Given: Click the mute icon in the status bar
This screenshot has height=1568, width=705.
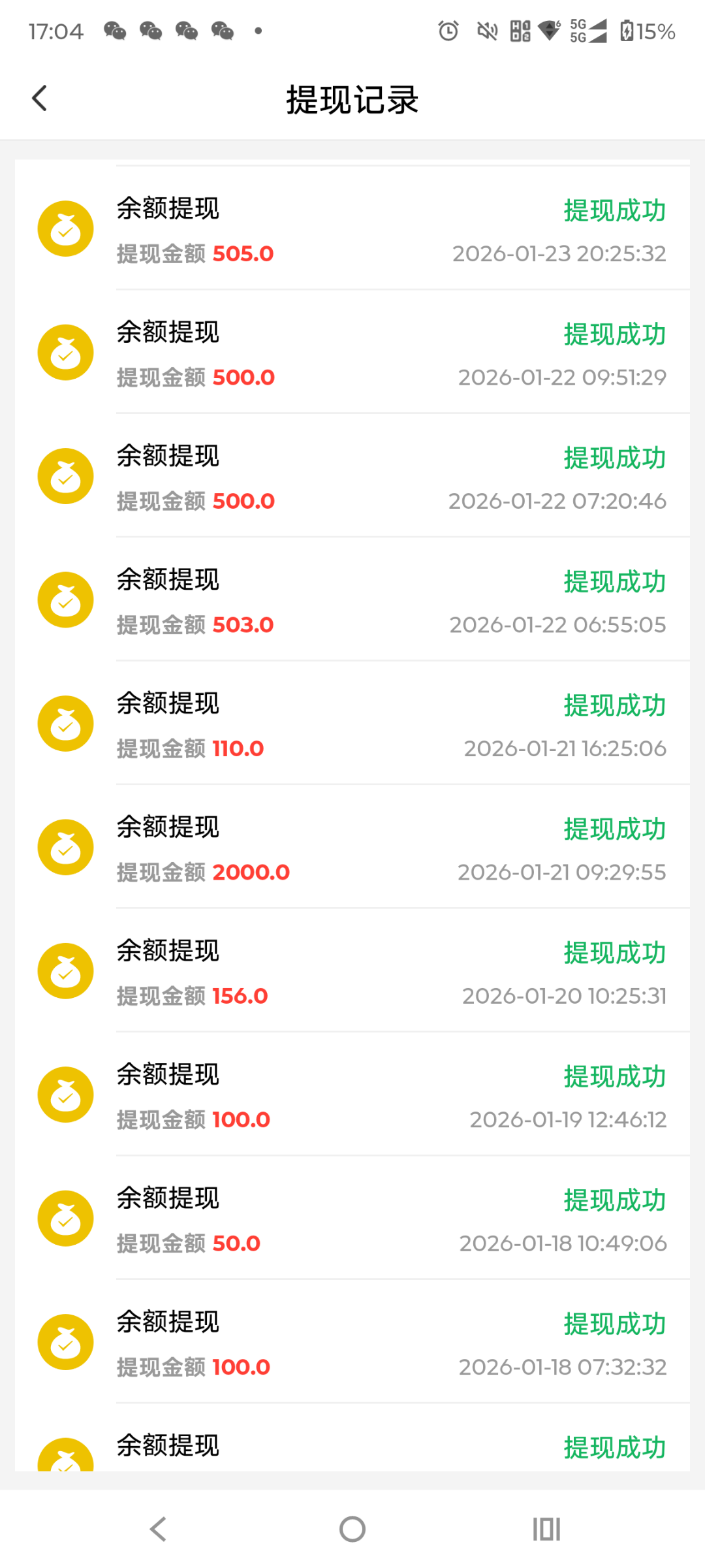Looking at the screenshot, I should [x=488, y=31].
